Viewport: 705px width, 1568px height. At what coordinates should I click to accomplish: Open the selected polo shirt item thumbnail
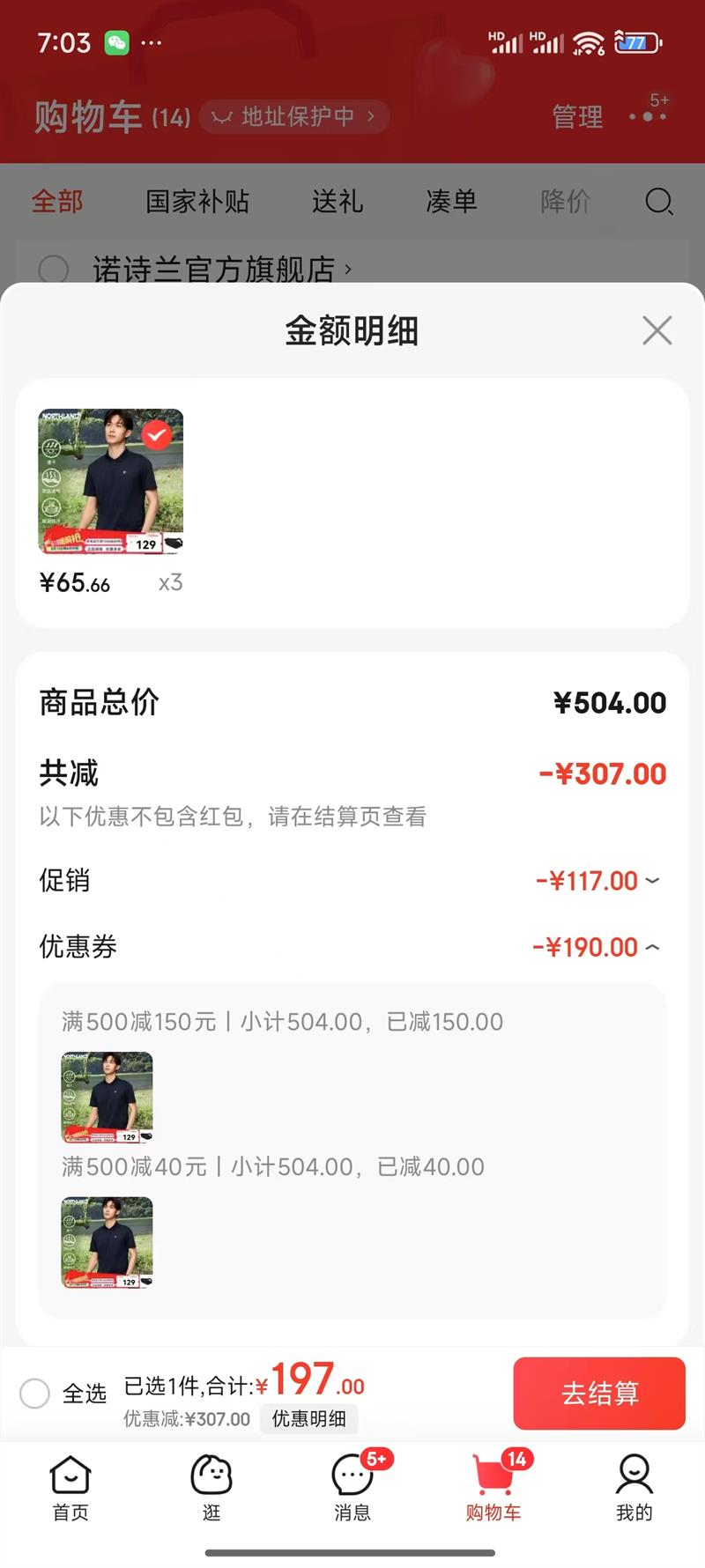tap(111, 481)
